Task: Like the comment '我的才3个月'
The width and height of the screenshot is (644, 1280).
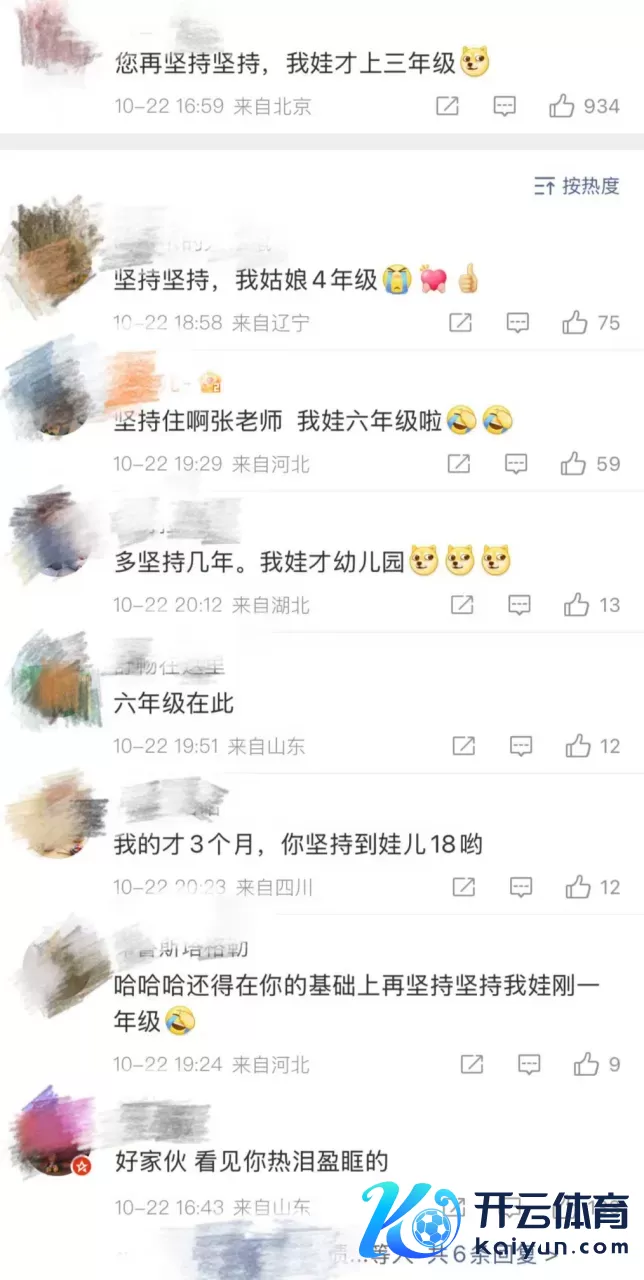Action: 578,887
